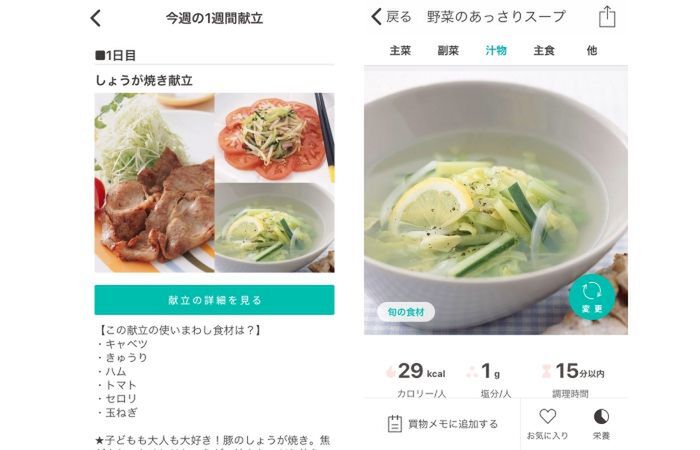This screenshot has height=450, width=700.
Task: Select the 汁物 tab
Action: click(496, 50)
